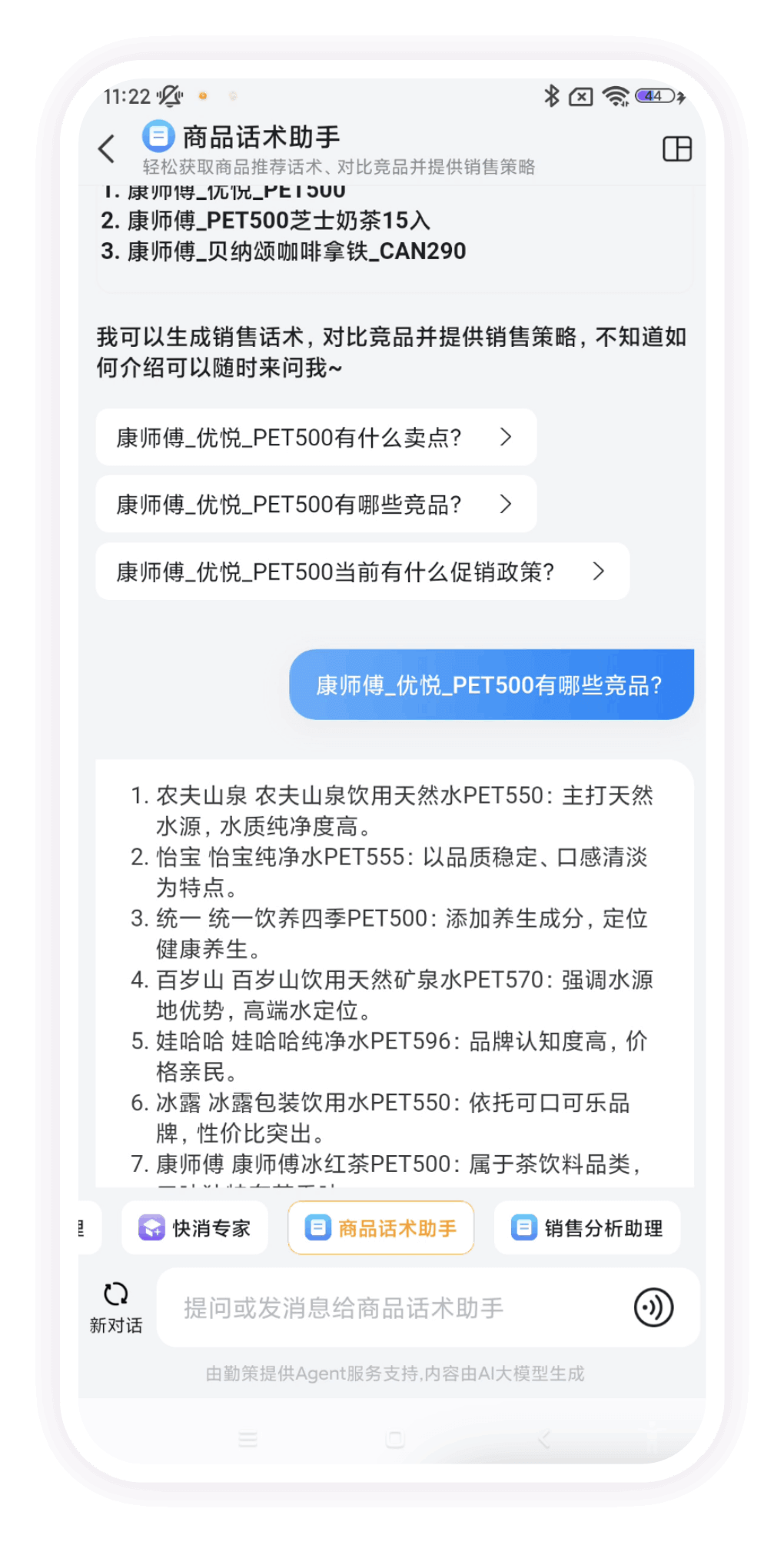The width and height of the screenshot is (784, 1542).
Task: Tap the home button in navigation bar
Action: (x=393, y=1440)
